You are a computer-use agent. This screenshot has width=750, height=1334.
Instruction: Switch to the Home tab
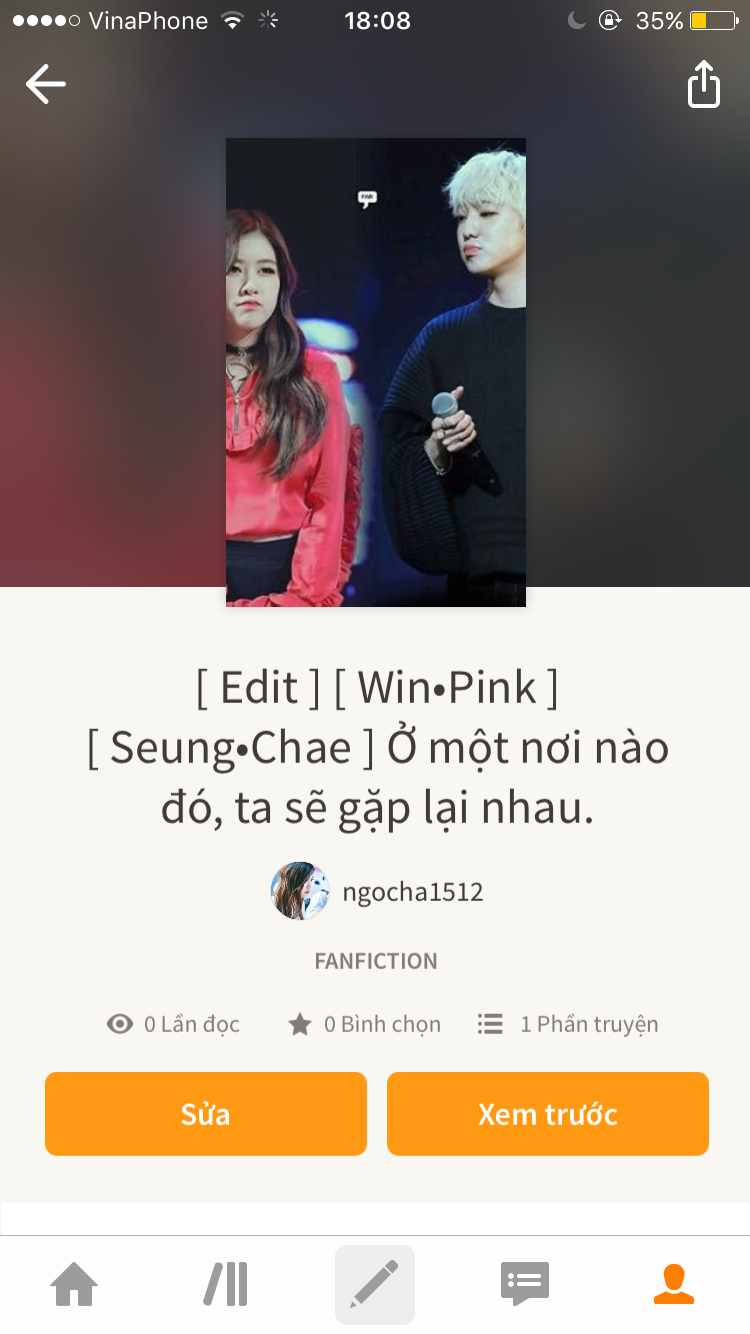coord(75,1284)
